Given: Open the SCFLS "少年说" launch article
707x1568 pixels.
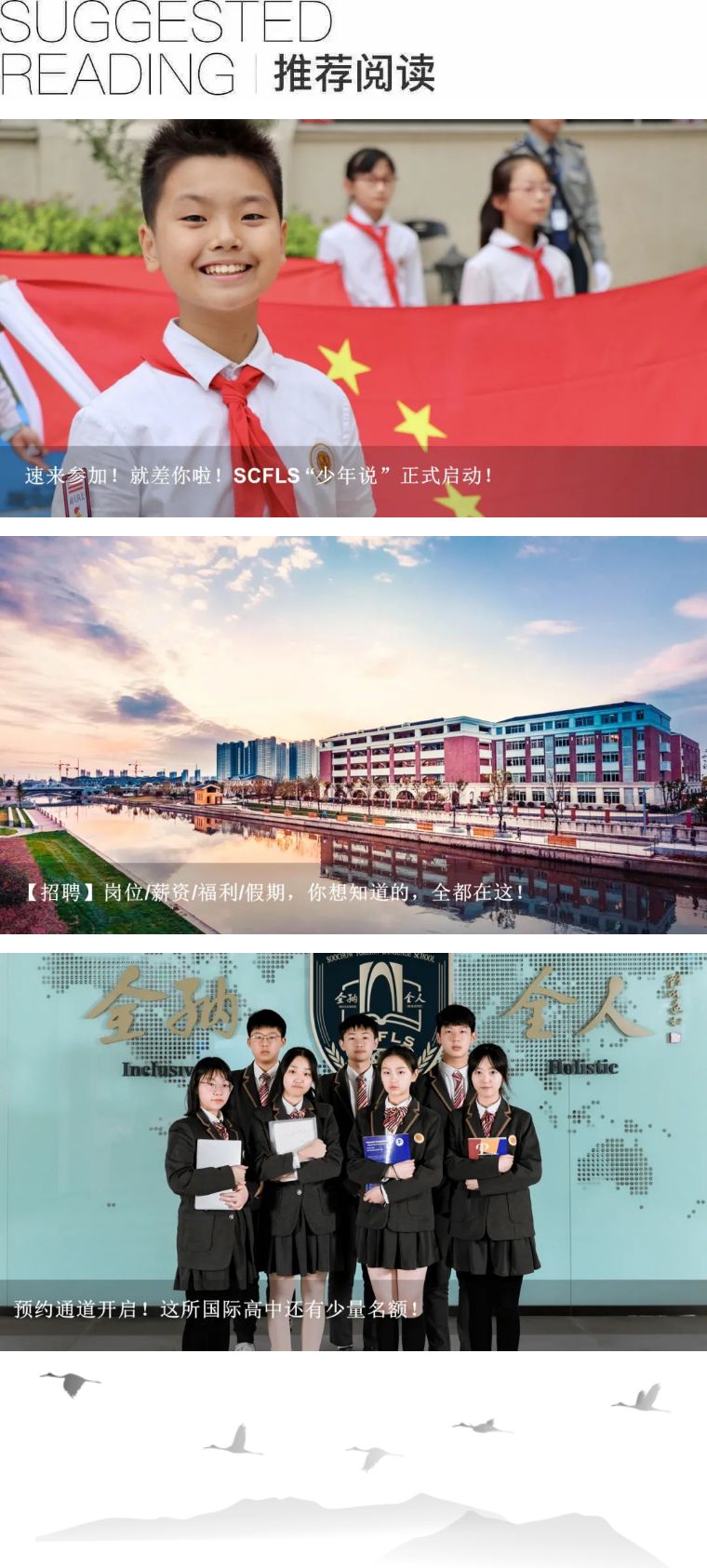Looking at the screenshot, I should click(x=353, y=318).
